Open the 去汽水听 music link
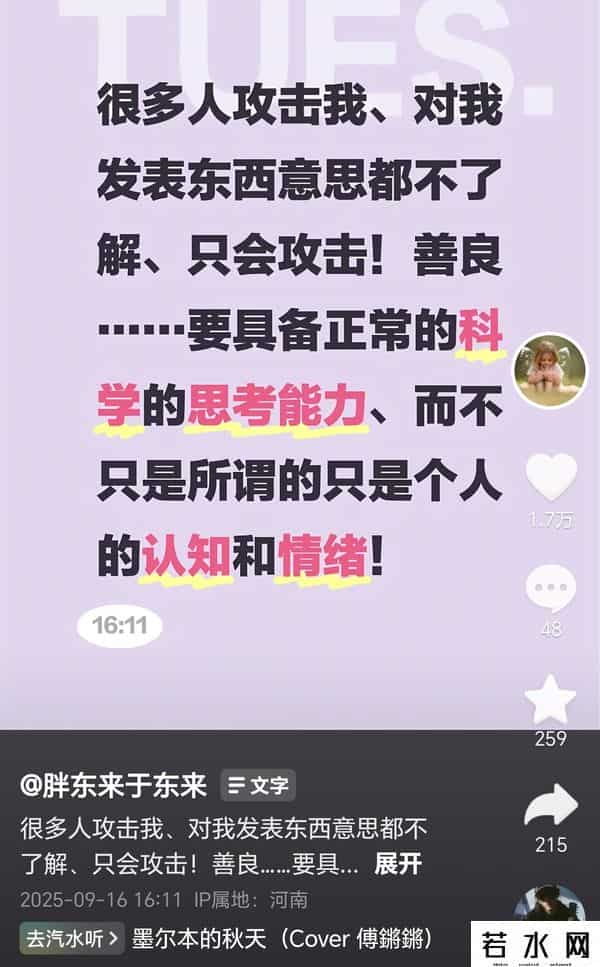The width and height of the screenshot is (600, 967). 72,939
